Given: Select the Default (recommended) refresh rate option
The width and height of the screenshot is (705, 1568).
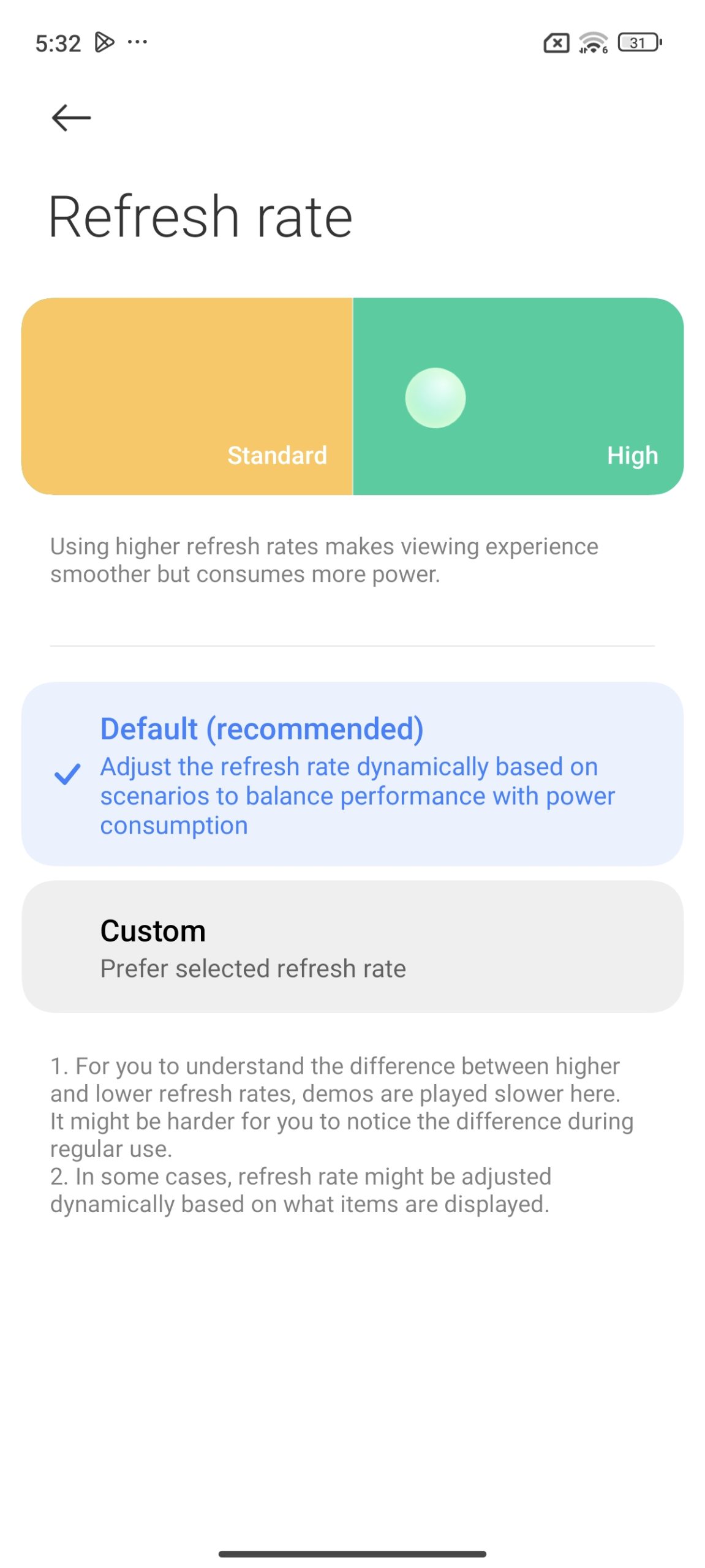Looking at the screenshot, I should coord(352,773).
